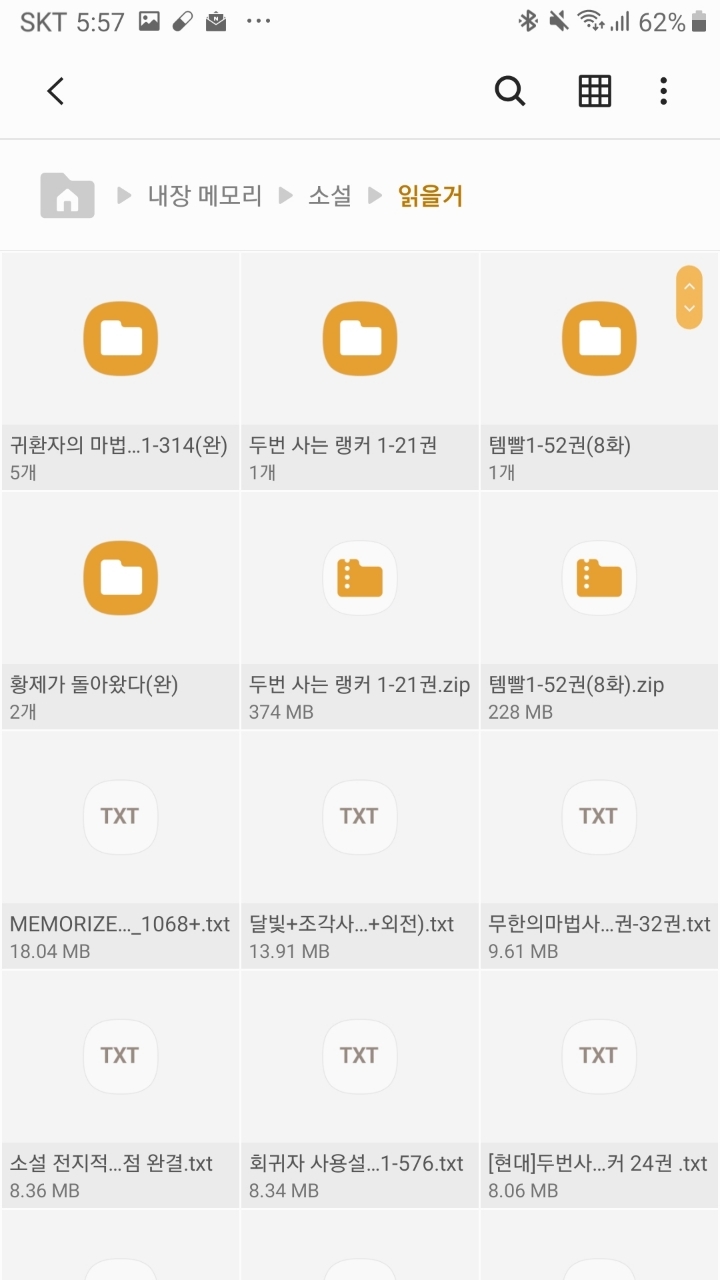Switch view layout with the grid icon

[595, 92]
